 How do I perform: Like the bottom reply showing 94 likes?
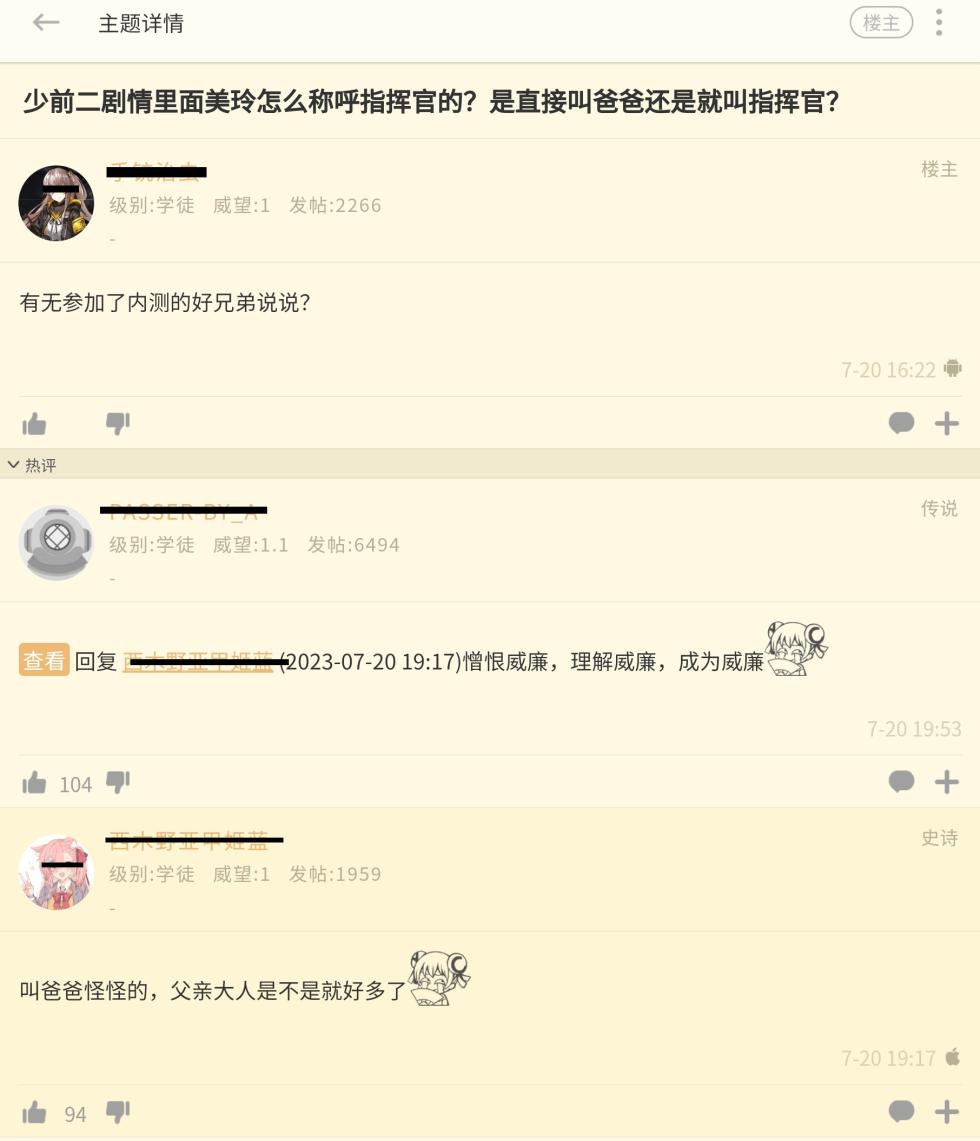(34, 1110)
